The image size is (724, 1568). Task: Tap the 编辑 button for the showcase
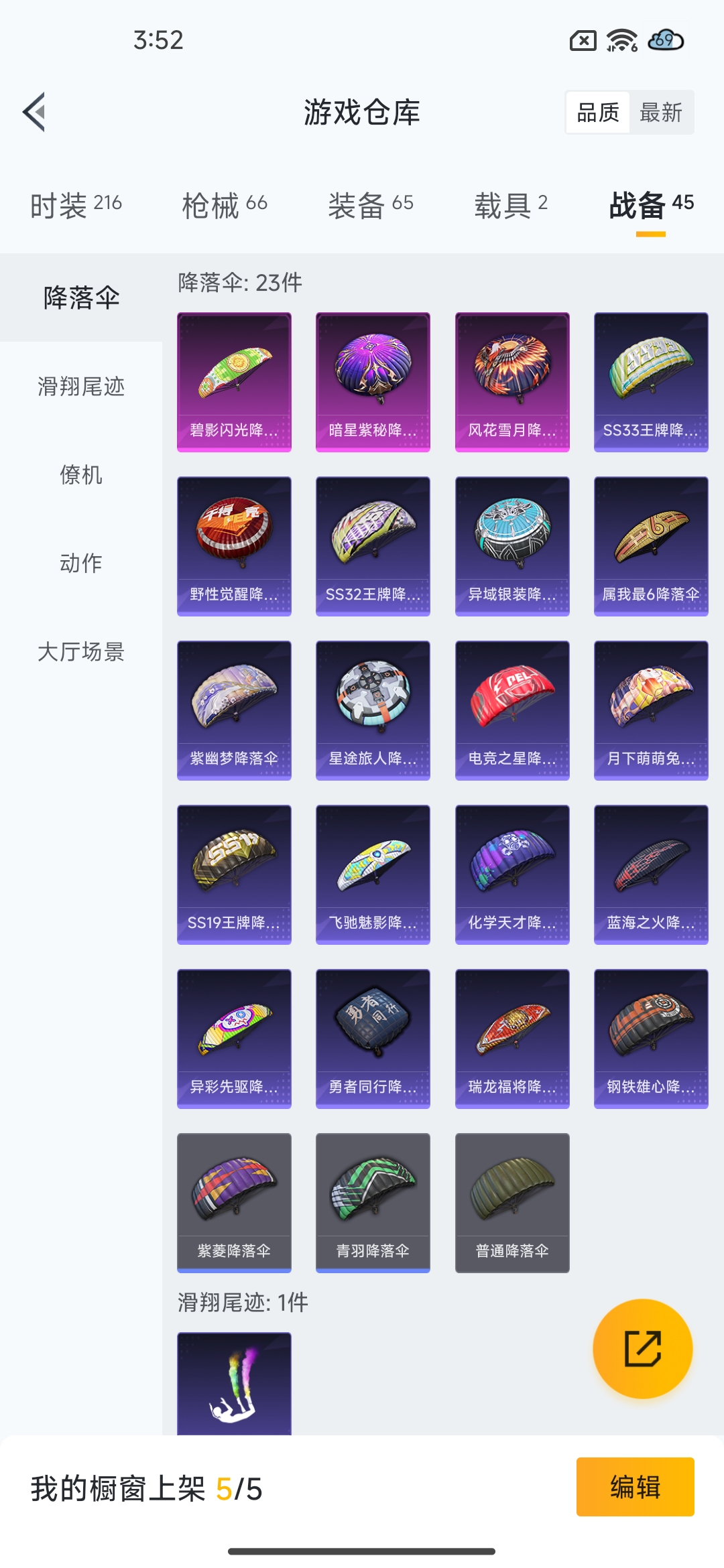click(x=636, y=1487)
